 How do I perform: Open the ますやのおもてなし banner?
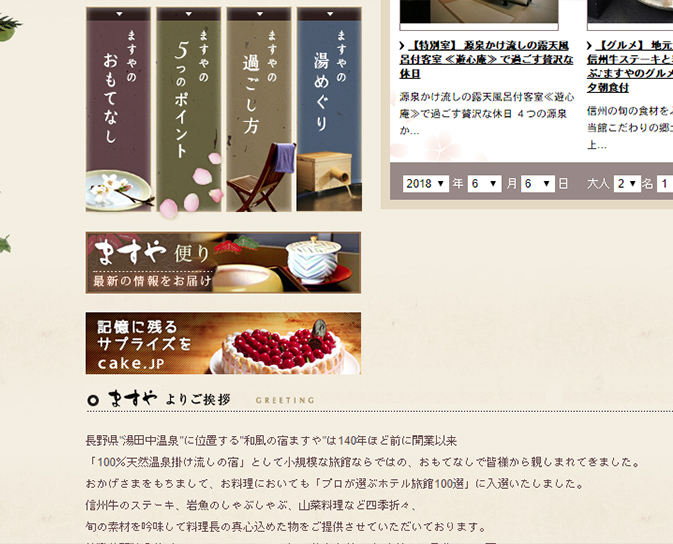[x=118, y=110]
